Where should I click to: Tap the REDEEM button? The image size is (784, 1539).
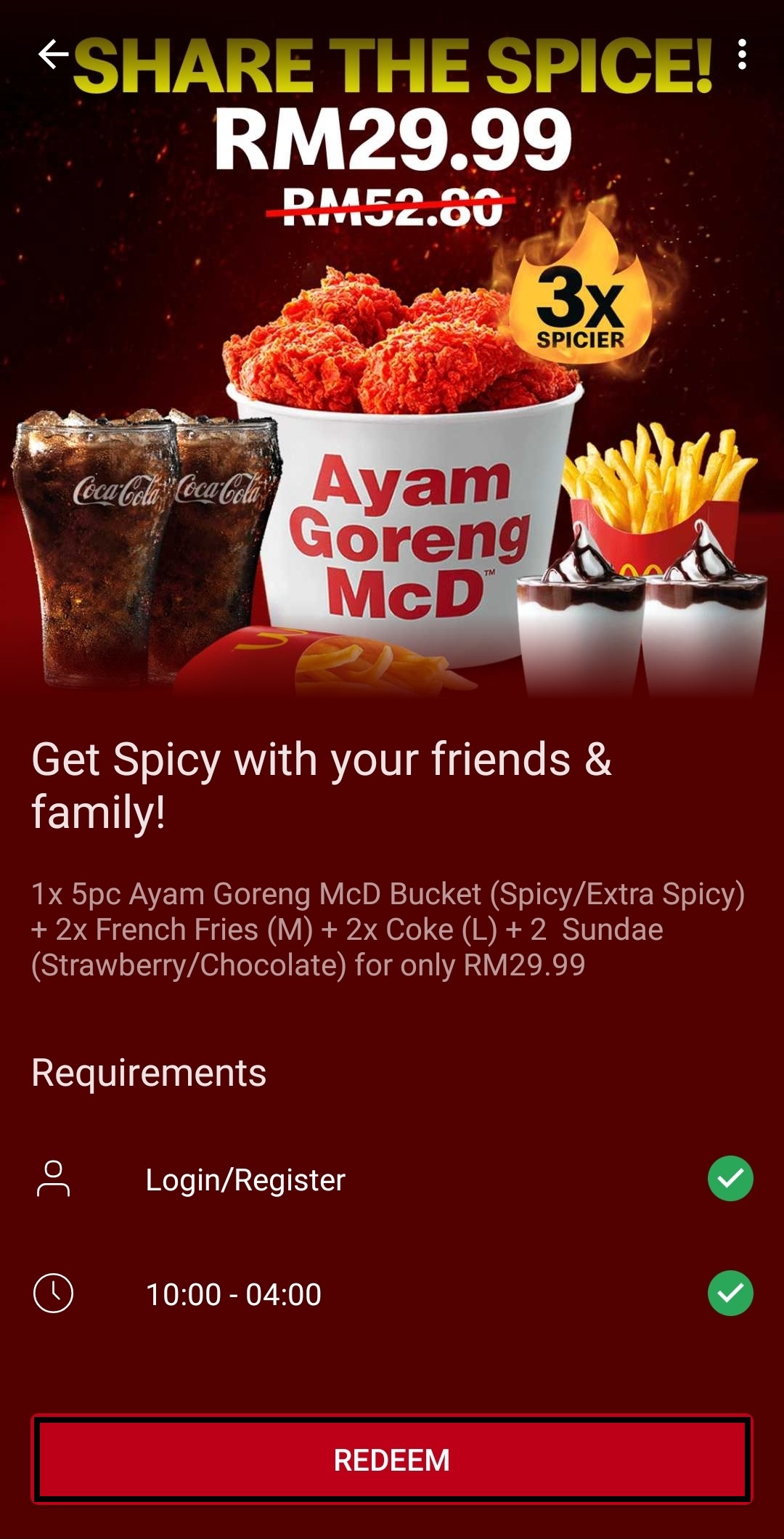[392, 1460]
